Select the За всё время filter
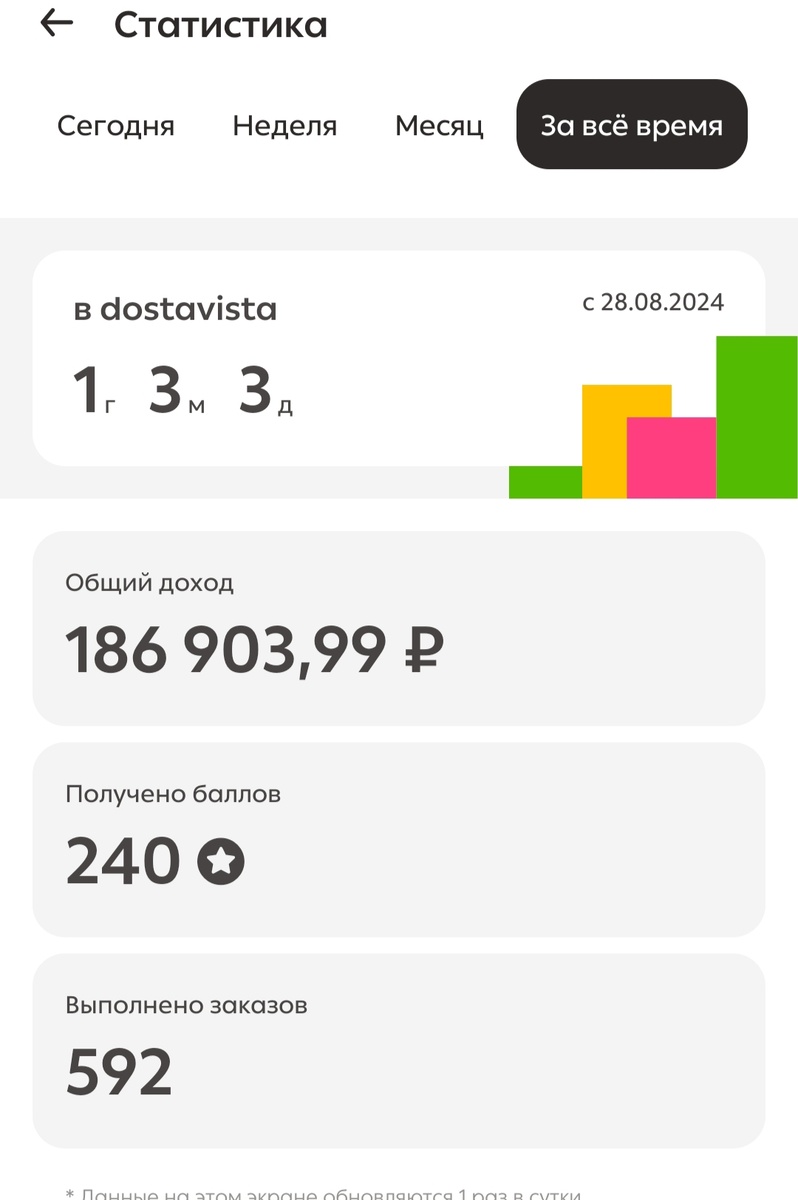The width and height of the screenshot is (798, 1200). pyautogui.click(x=631, y=124)
